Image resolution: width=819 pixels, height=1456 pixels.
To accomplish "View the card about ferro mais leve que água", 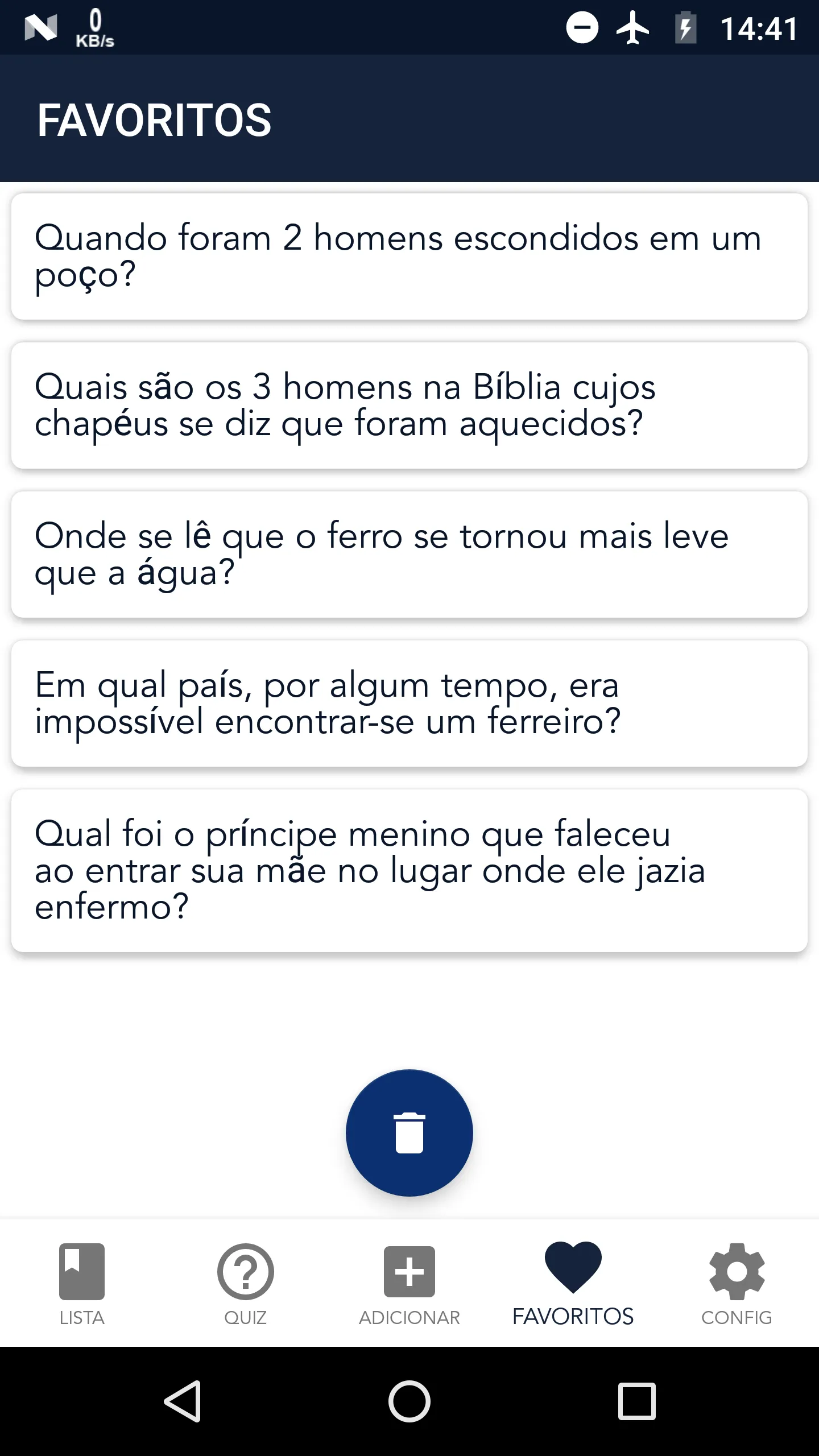I will coord(409,555).
